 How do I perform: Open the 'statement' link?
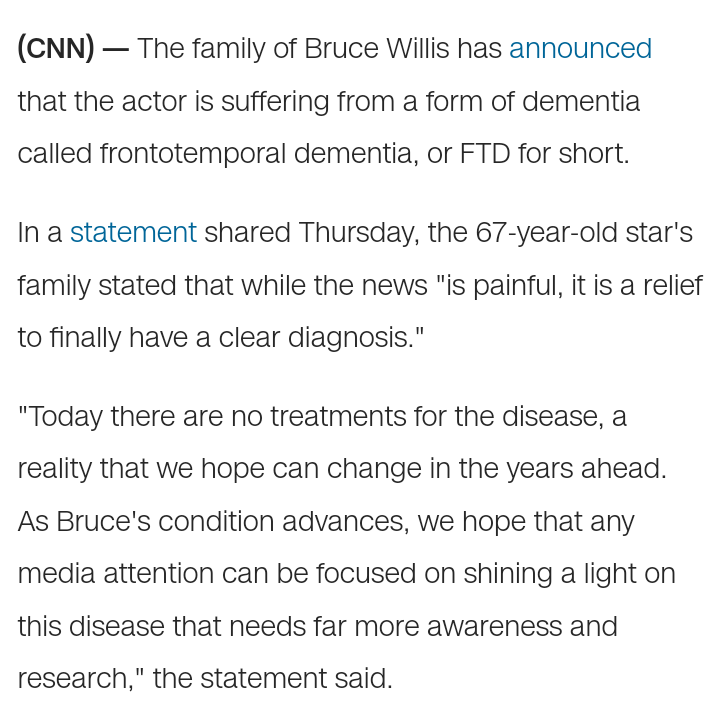click(x=133, y=232)
